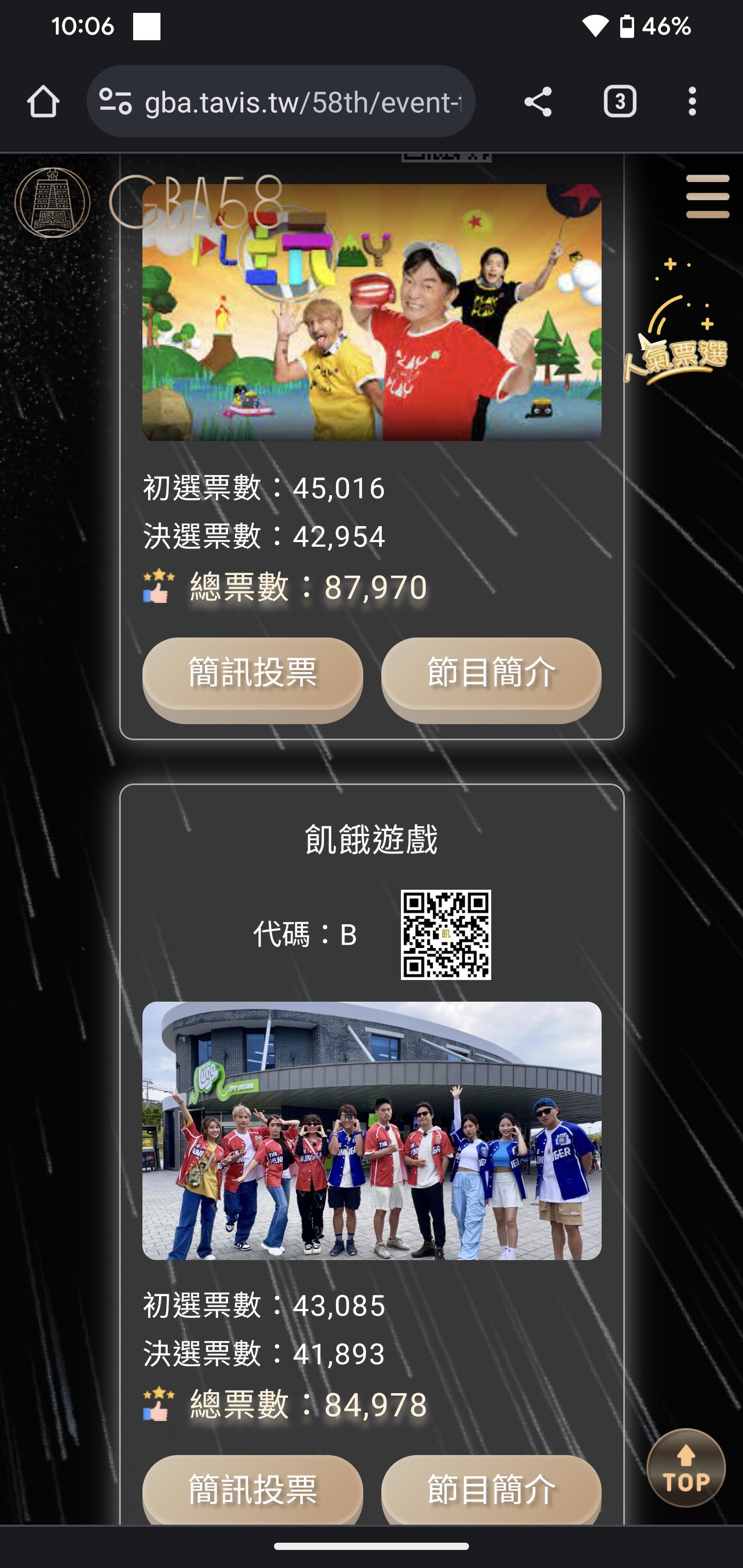Viewport: 743px width, 1568px height.
Task: Share this page
Action: tap(538, 101)
